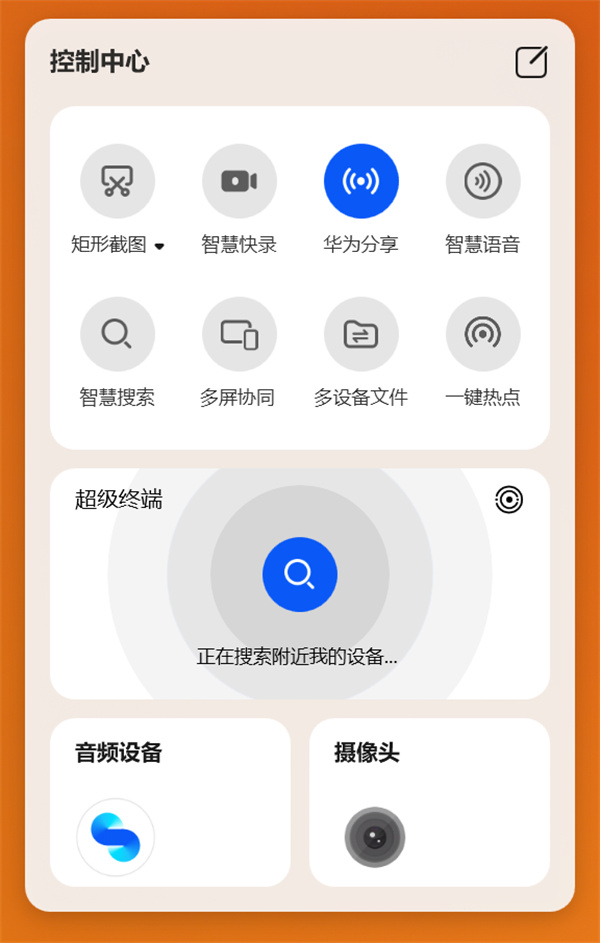
Task: Start 智慧快录 screen recording
Action: [239, 181]
